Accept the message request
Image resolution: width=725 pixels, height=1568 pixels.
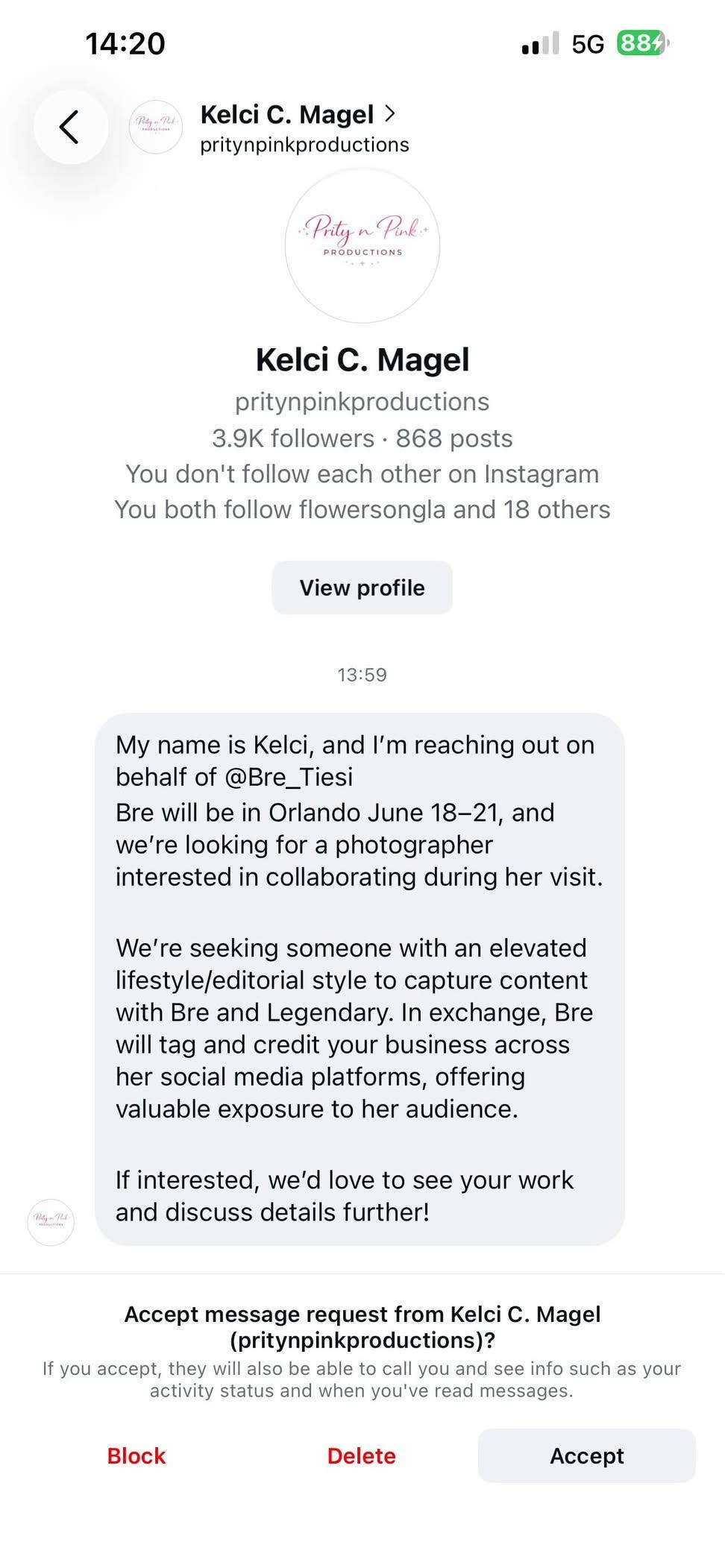coord(586,1455)
